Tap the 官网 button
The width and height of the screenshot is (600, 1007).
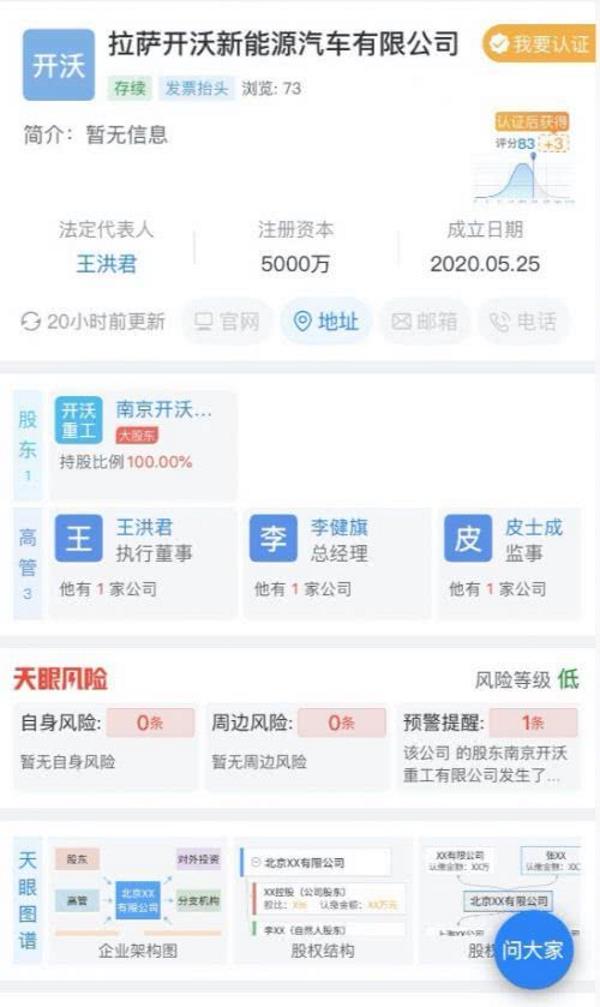pos(226,322)
